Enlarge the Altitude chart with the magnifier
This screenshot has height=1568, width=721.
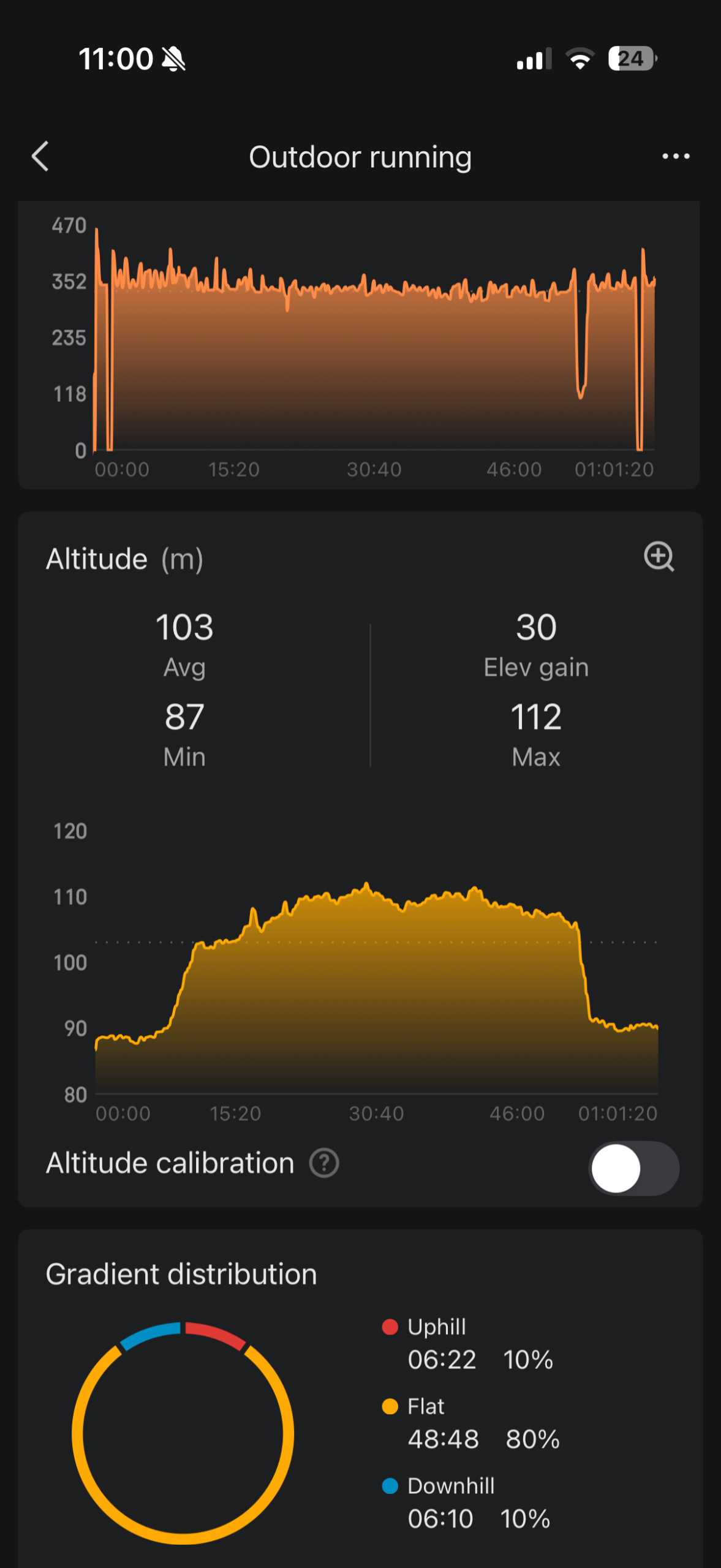659,556
